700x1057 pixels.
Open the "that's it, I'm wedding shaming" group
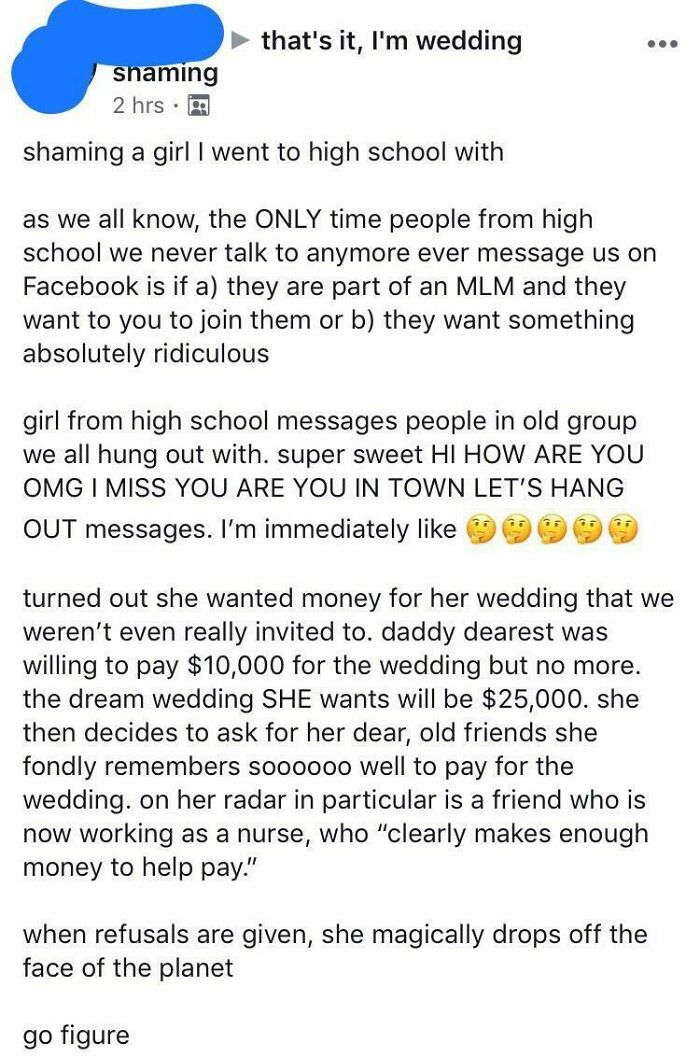[391, 41]
